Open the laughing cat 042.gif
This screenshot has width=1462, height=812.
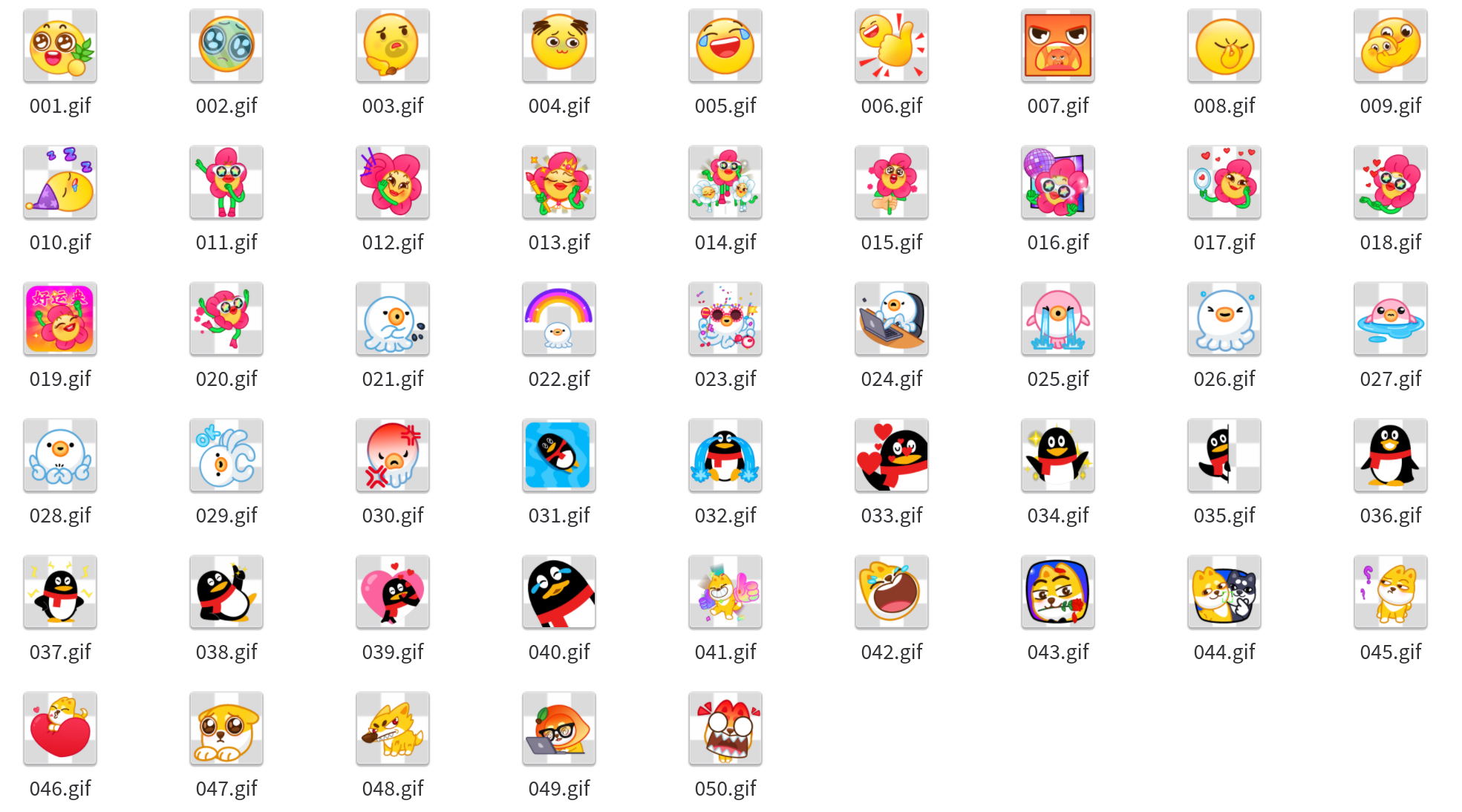pyautogui.click(x=892, y=592)
